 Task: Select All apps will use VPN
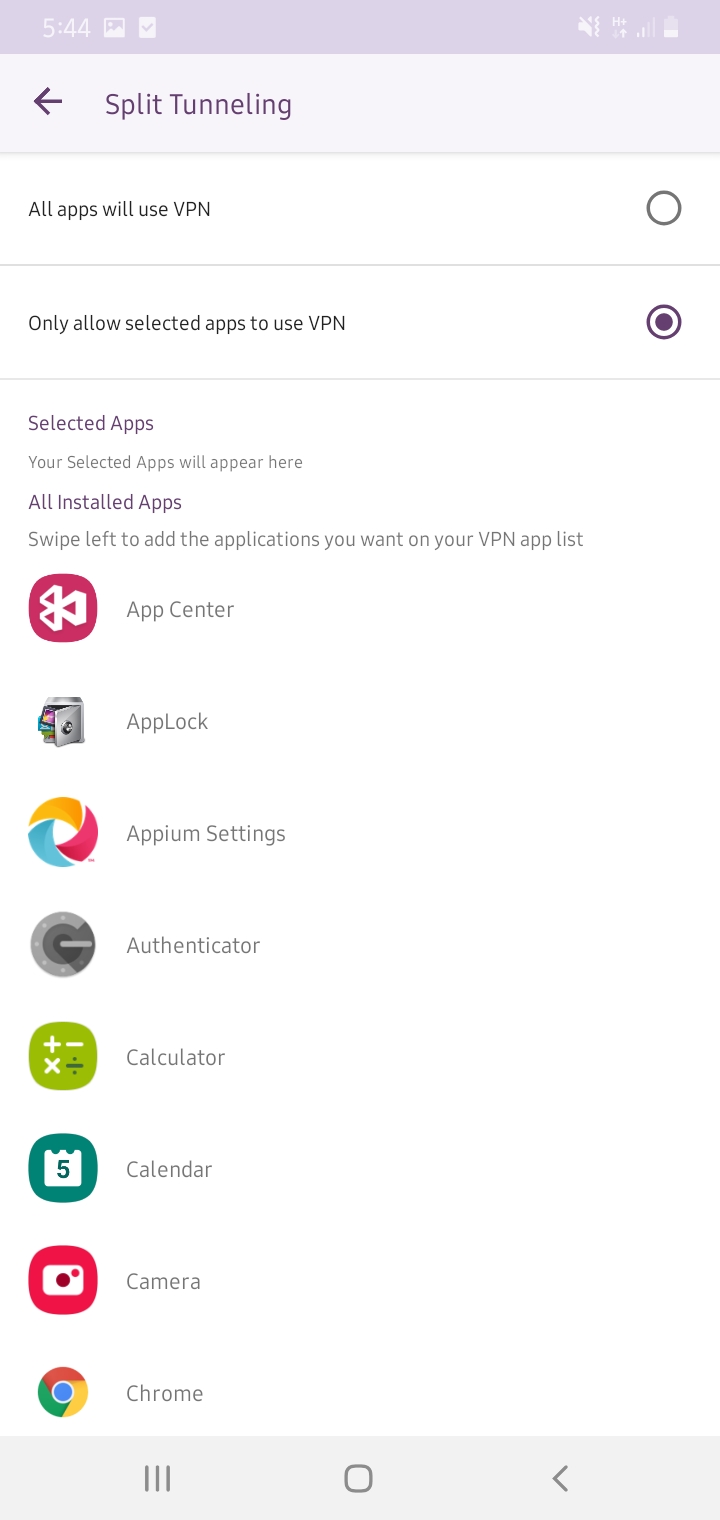[x=360, y=209]
